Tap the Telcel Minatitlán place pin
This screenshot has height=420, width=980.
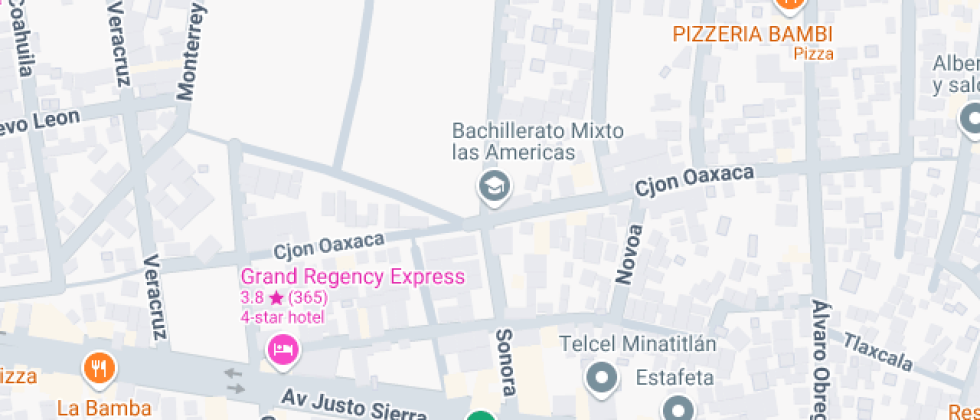(602, 379)
